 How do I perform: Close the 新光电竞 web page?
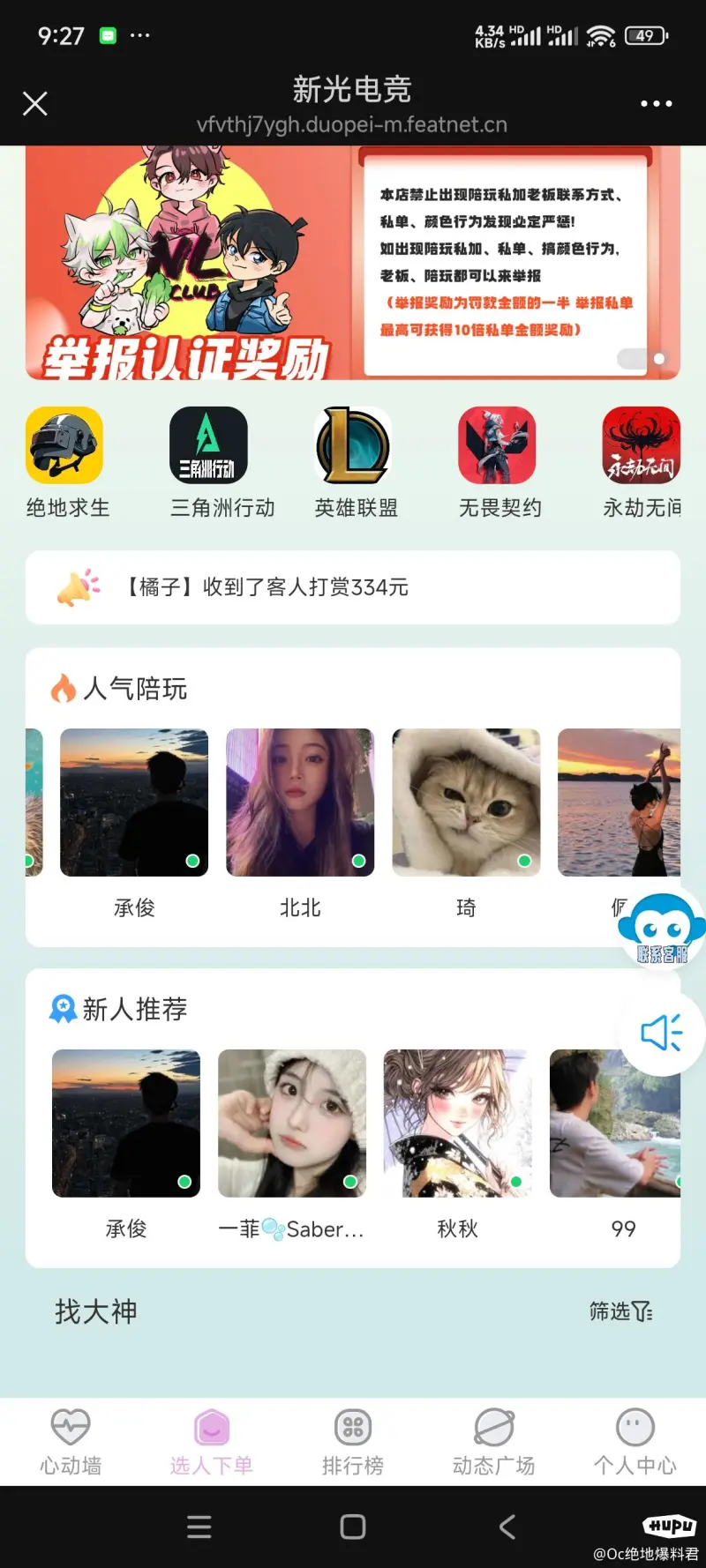pyautogui.click(x=35, y=104)
